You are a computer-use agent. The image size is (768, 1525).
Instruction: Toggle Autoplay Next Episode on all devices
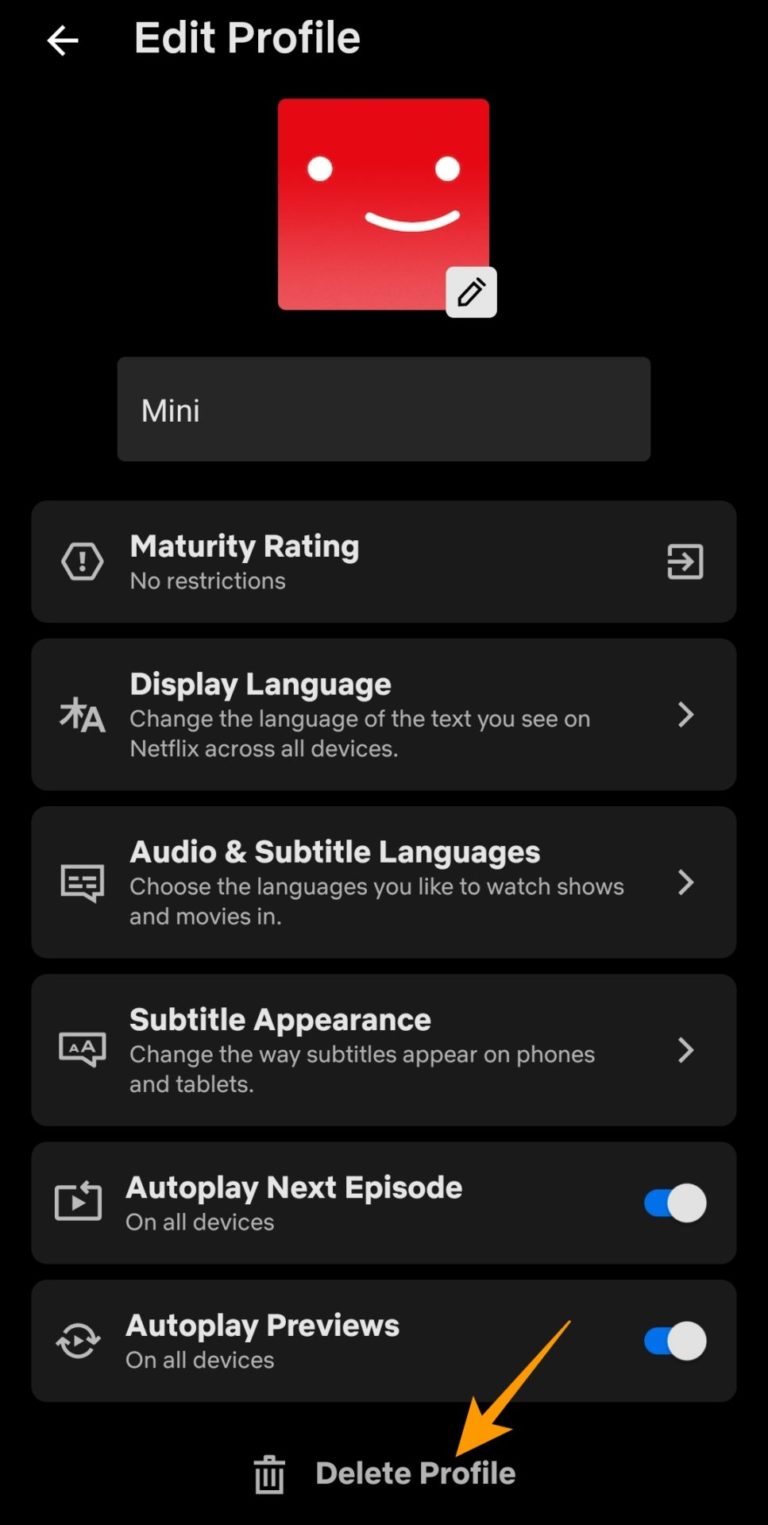[673, 1203]
